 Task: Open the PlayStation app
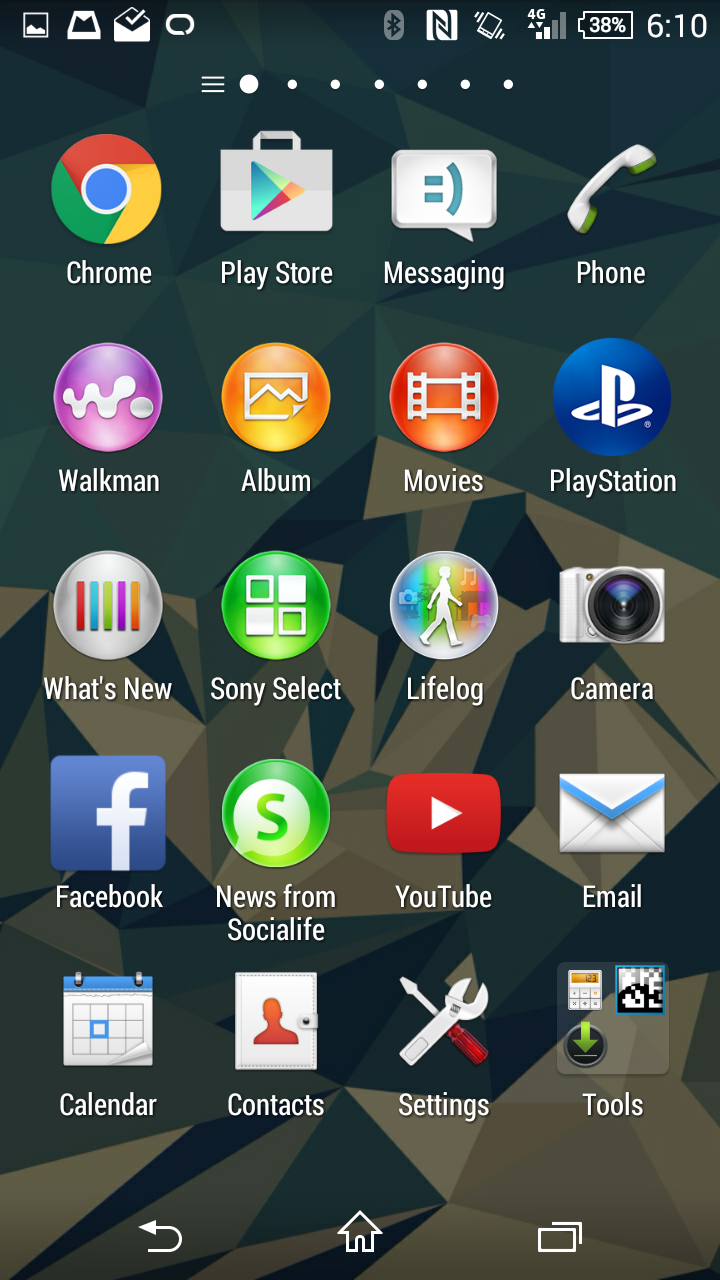click(612, 398)
